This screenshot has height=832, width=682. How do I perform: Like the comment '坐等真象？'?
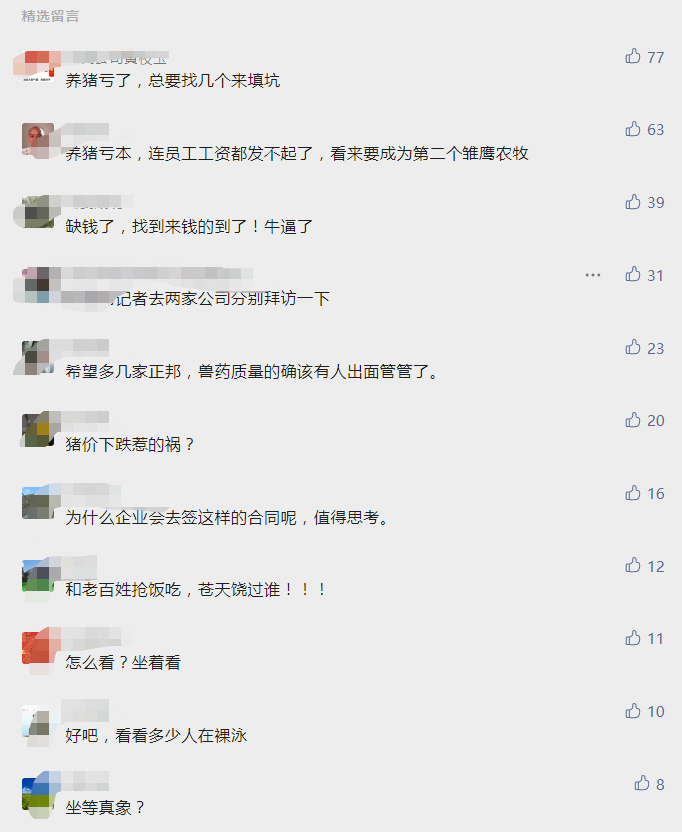[642, 783]
